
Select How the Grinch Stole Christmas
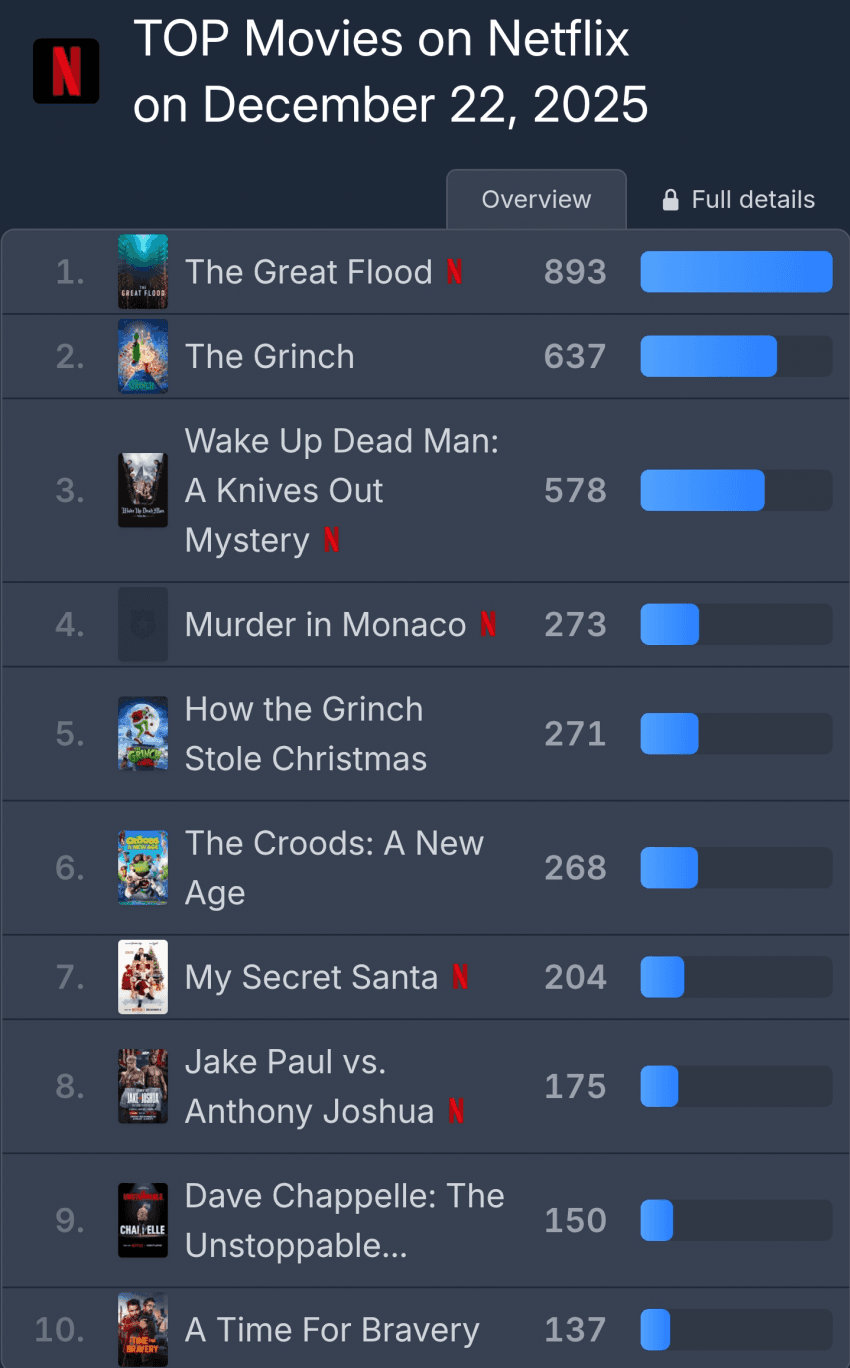(x=305, y=733)
